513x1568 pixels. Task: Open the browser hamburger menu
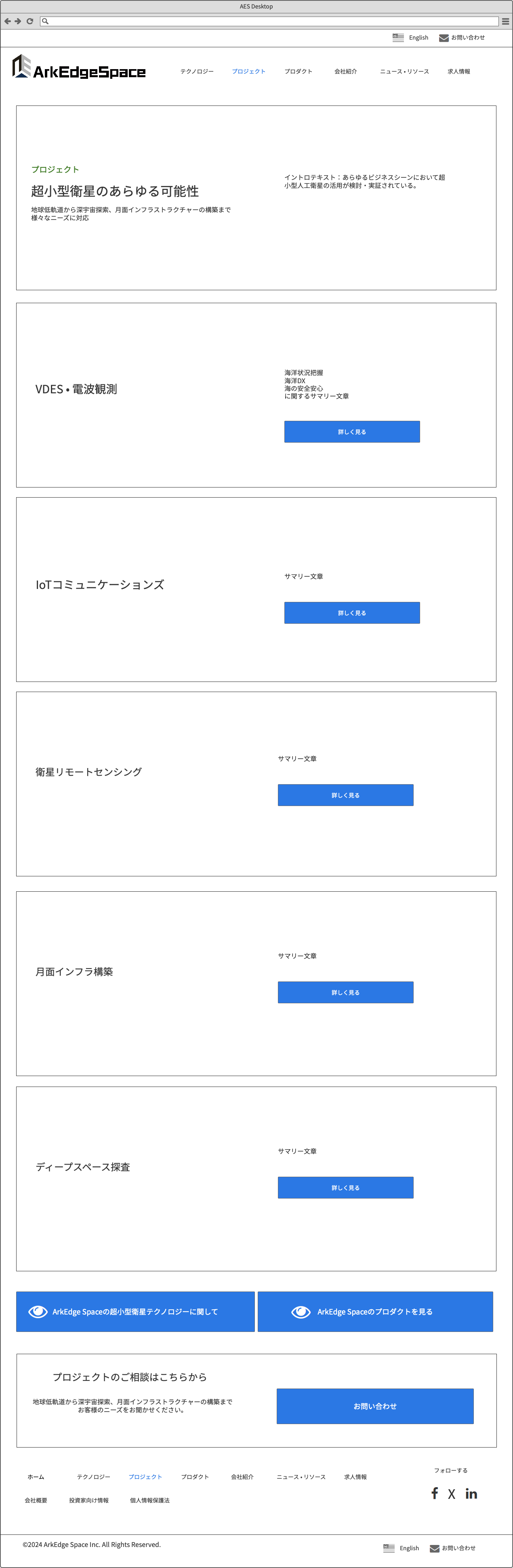(505, 21)
